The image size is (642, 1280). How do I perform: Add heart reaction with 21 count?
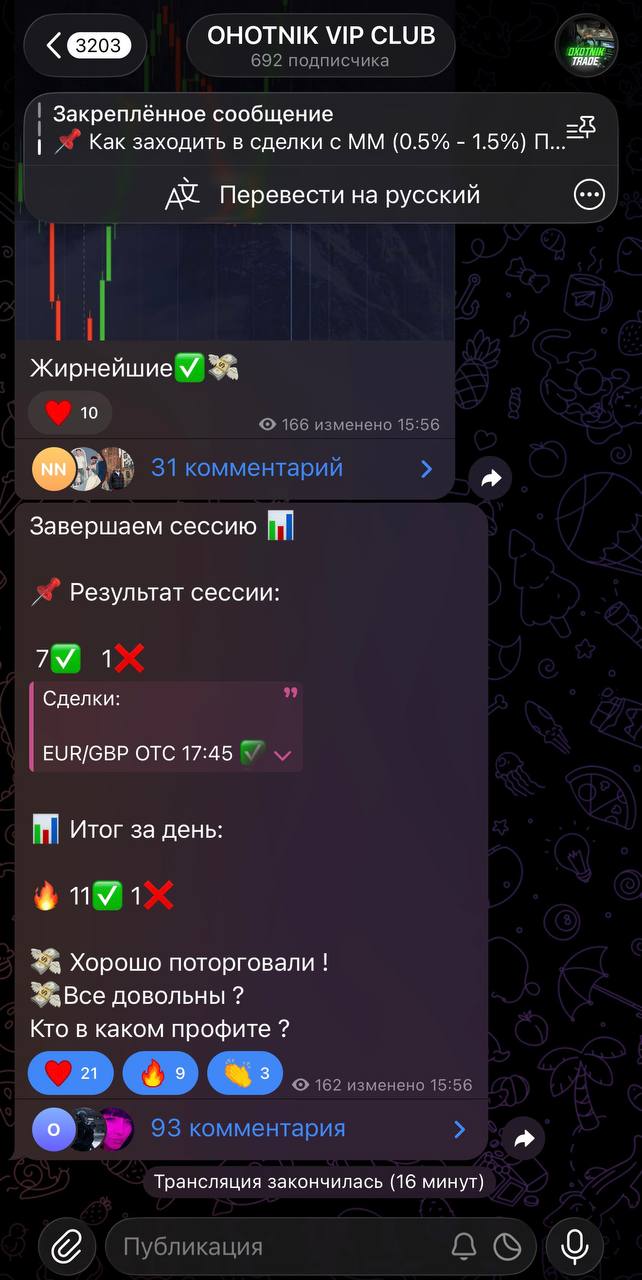pos(70,1074)
